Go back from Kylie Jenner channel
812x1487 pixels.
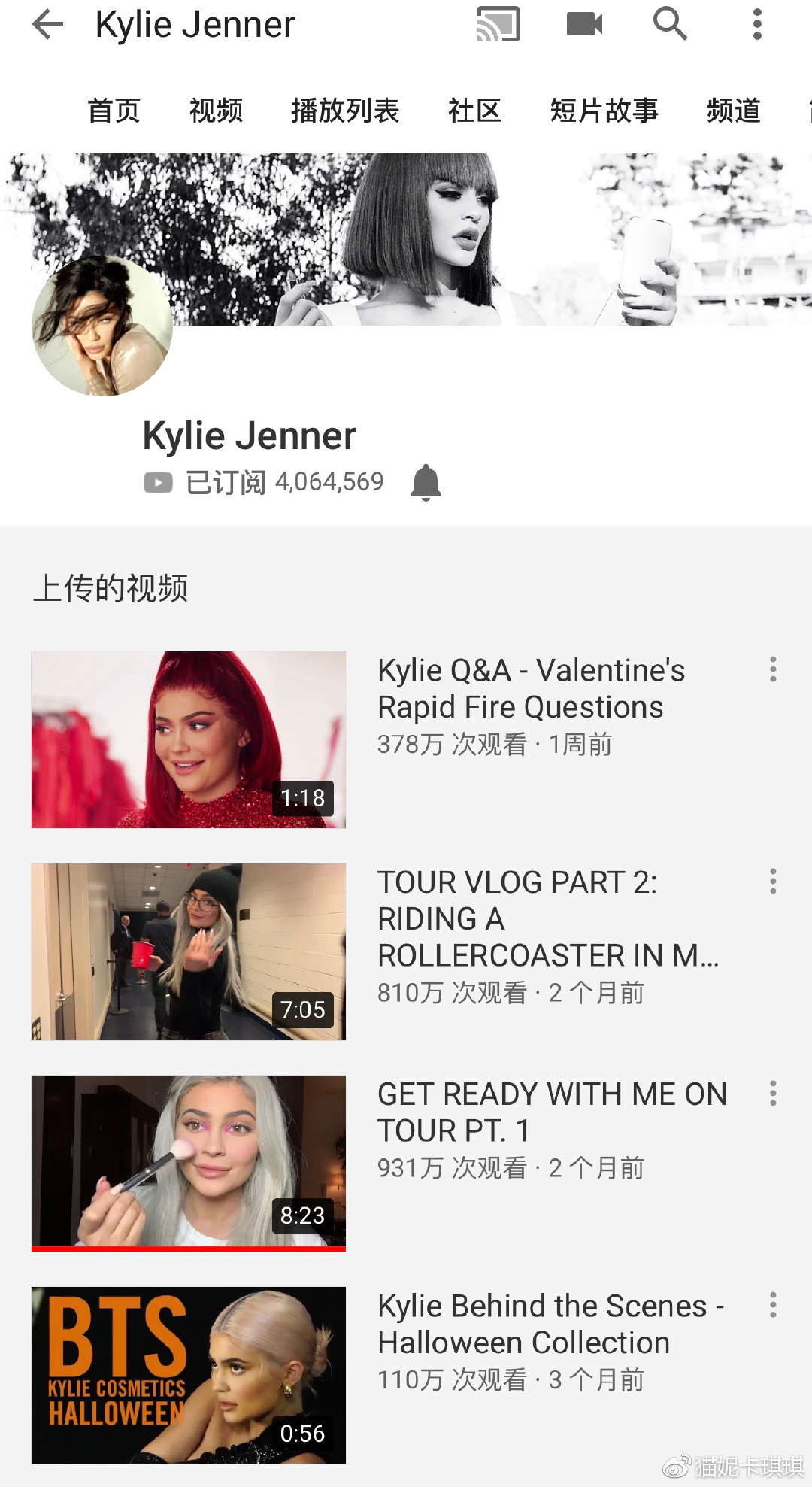tap(48, 24)
